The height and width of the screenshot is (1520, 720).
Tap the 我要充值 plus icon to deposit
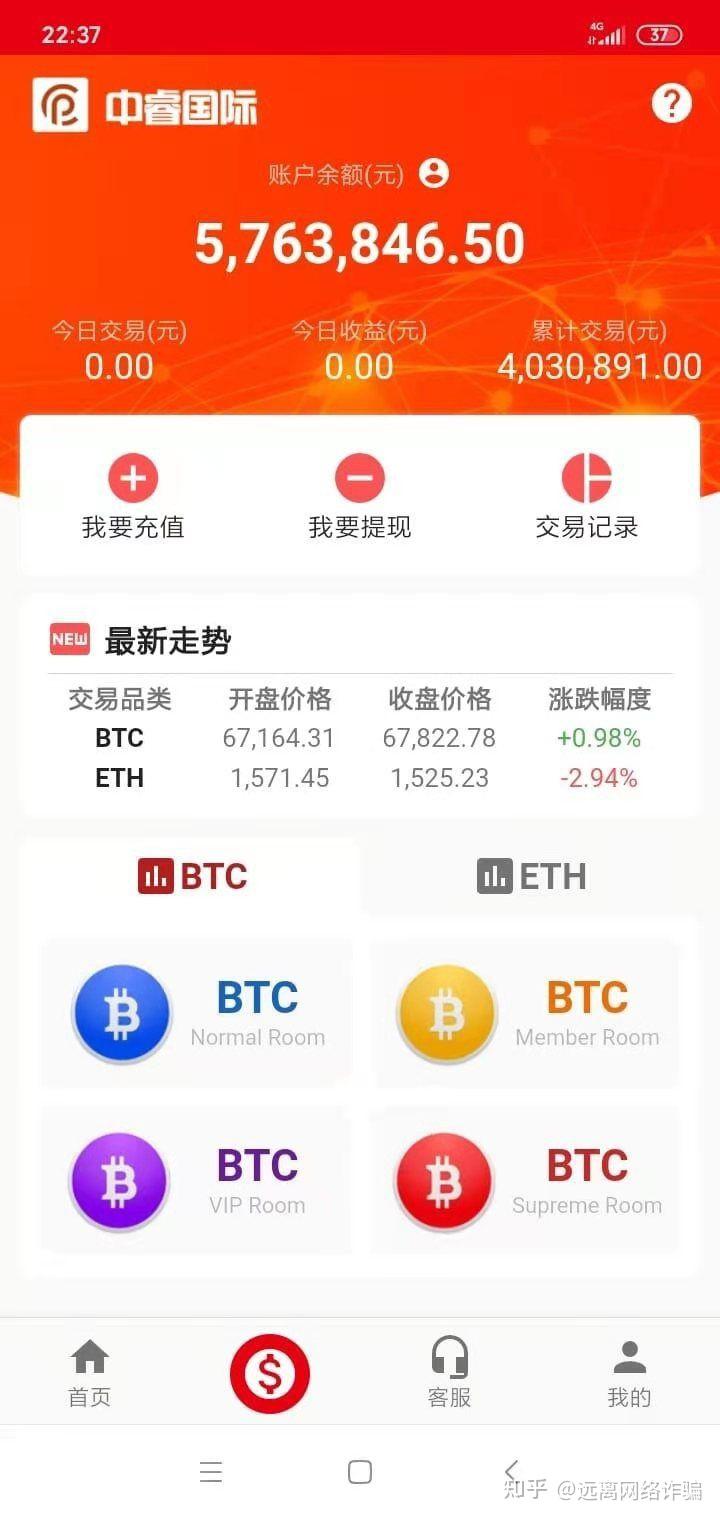click(133, 478)
